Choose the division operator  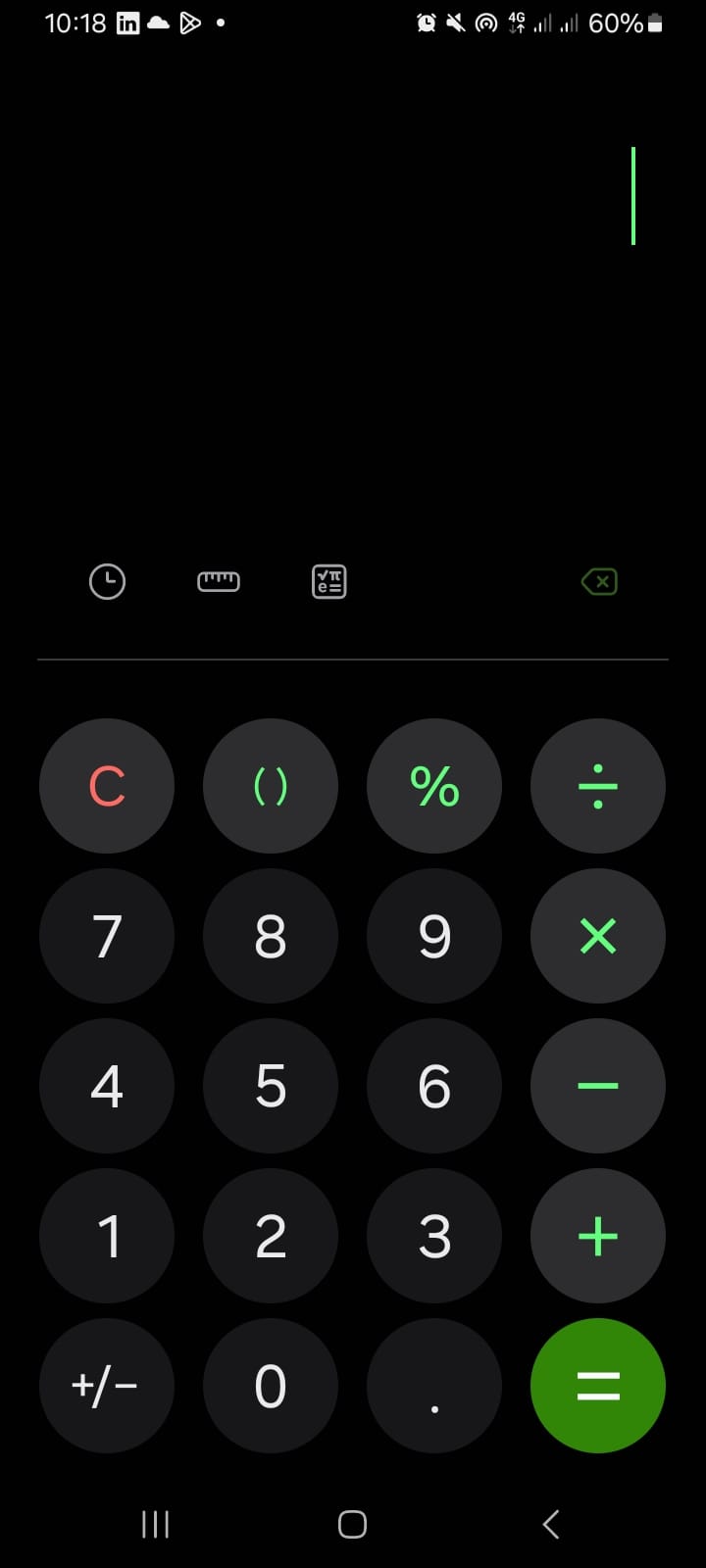[598, 786]
